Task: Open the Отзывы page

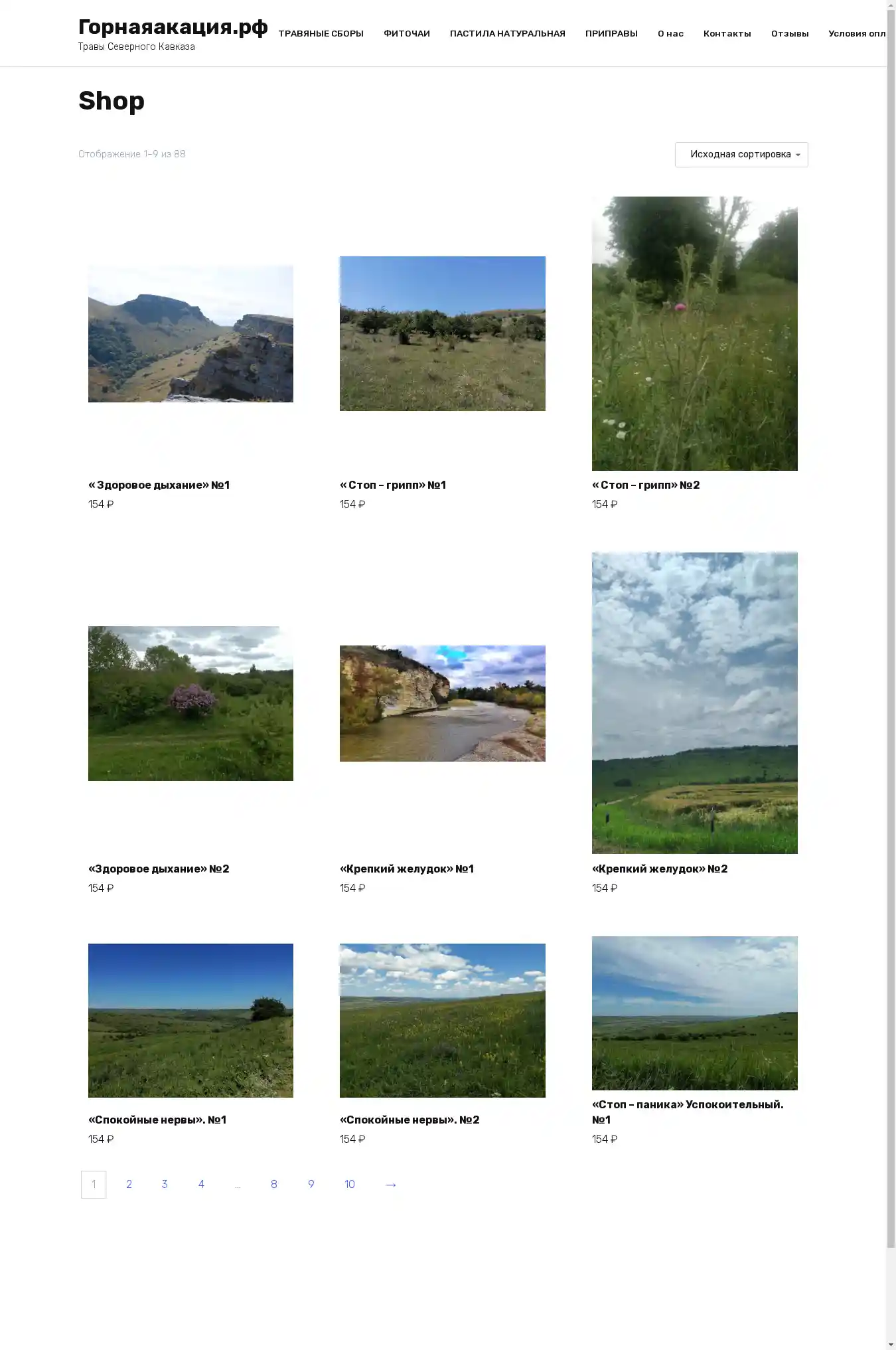Action: tap(789, 34)
